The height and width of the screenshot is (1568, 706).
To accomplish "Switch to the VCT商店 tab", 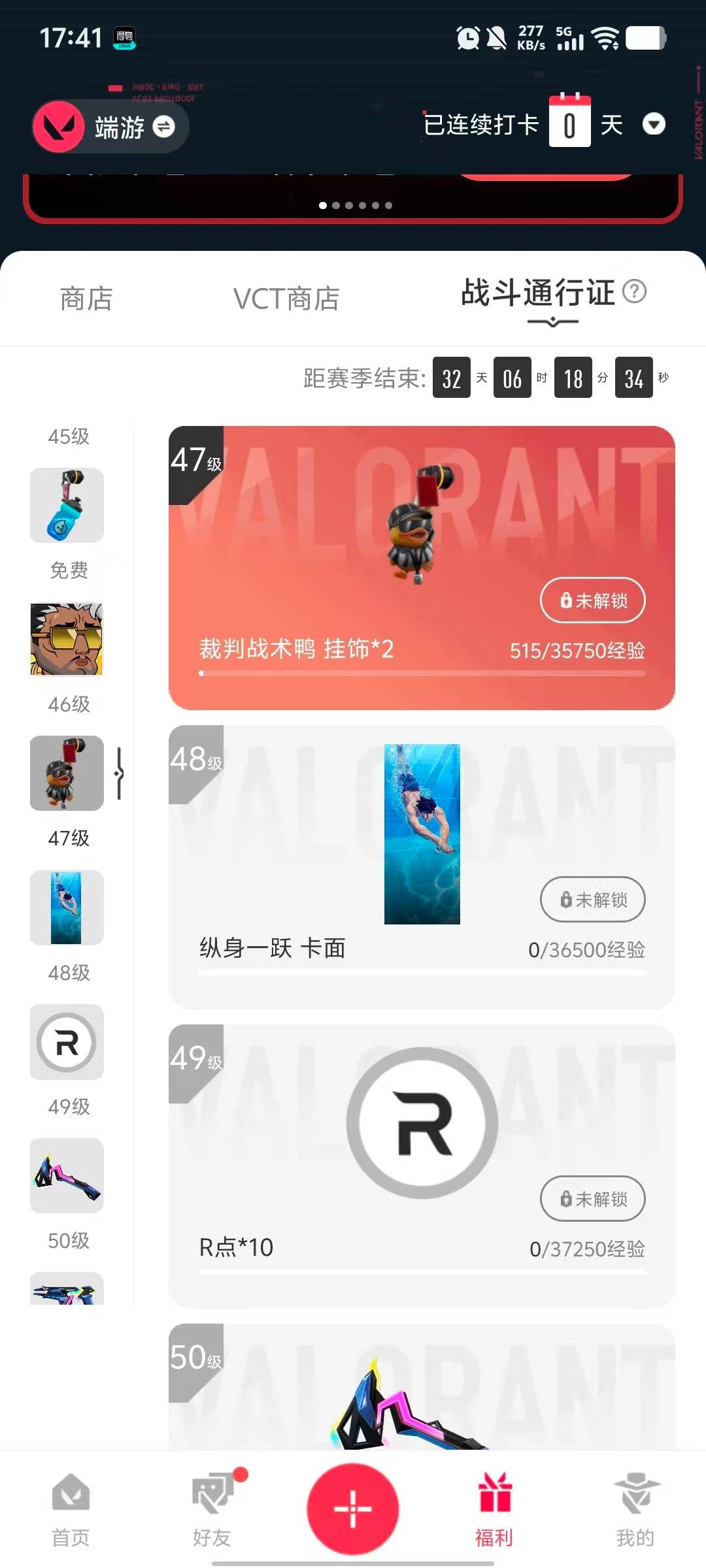I will click(x=286, y=299).
